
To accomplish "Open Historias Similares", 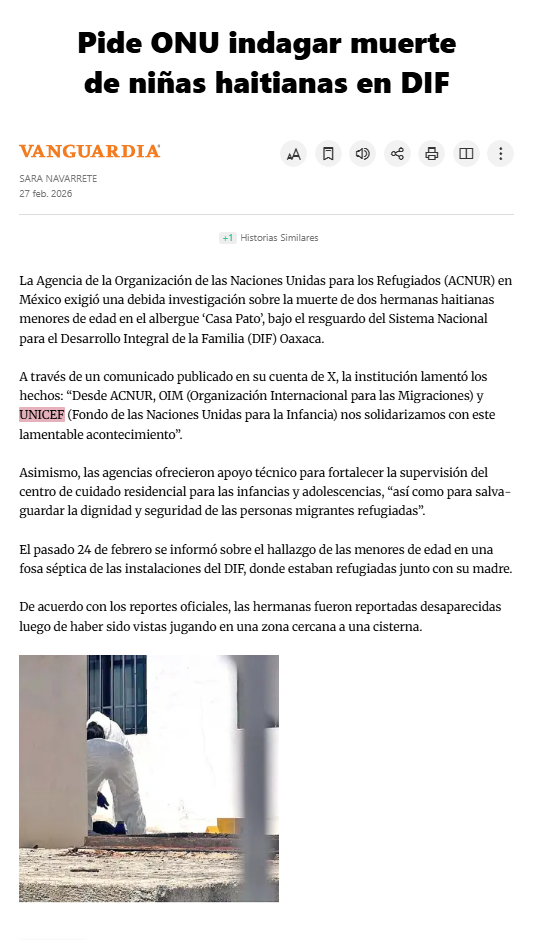I will click(269, 238).
